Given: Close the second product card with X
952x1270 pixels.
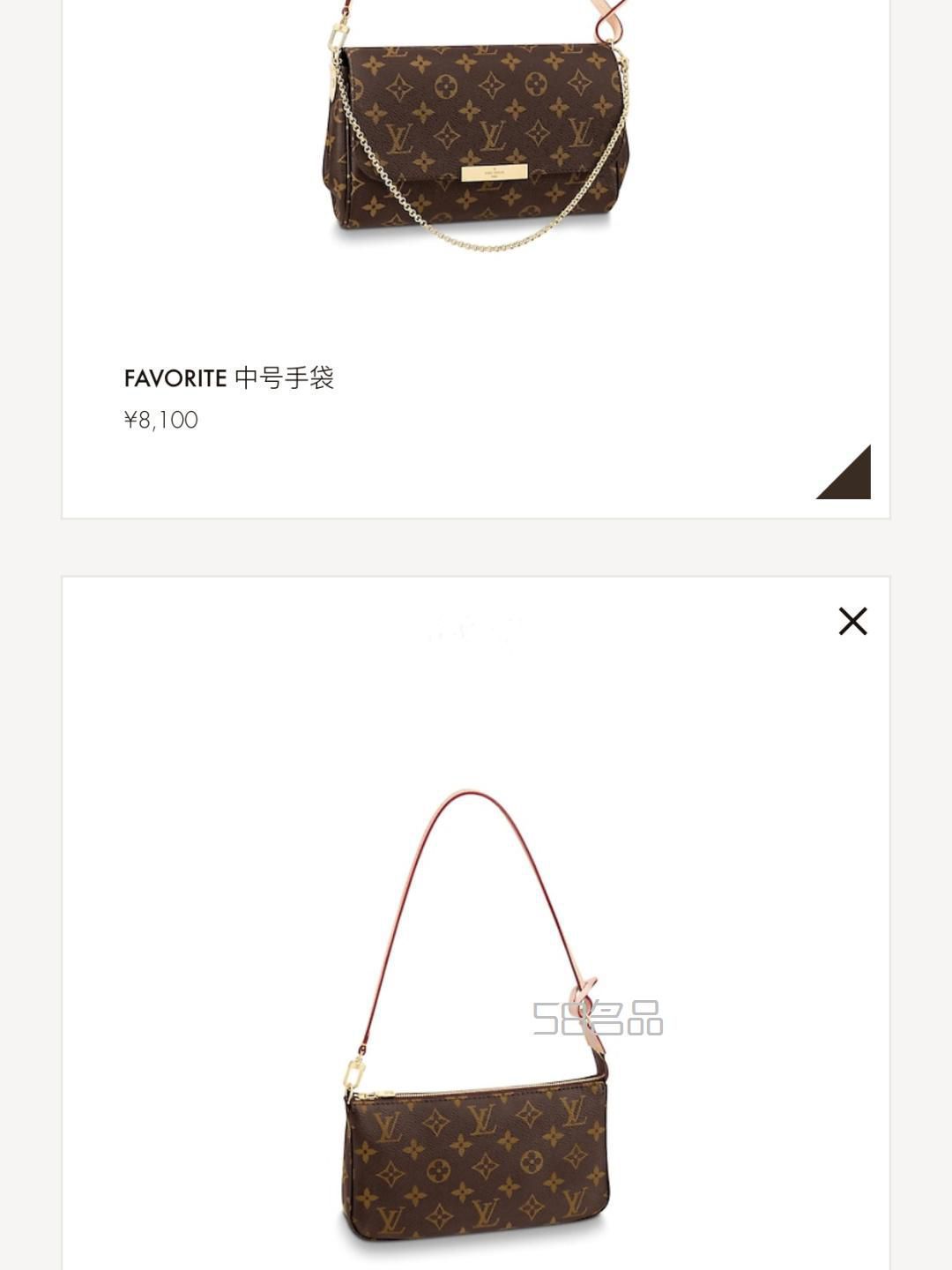Looking at the screenshot, I should pos(852,622).
